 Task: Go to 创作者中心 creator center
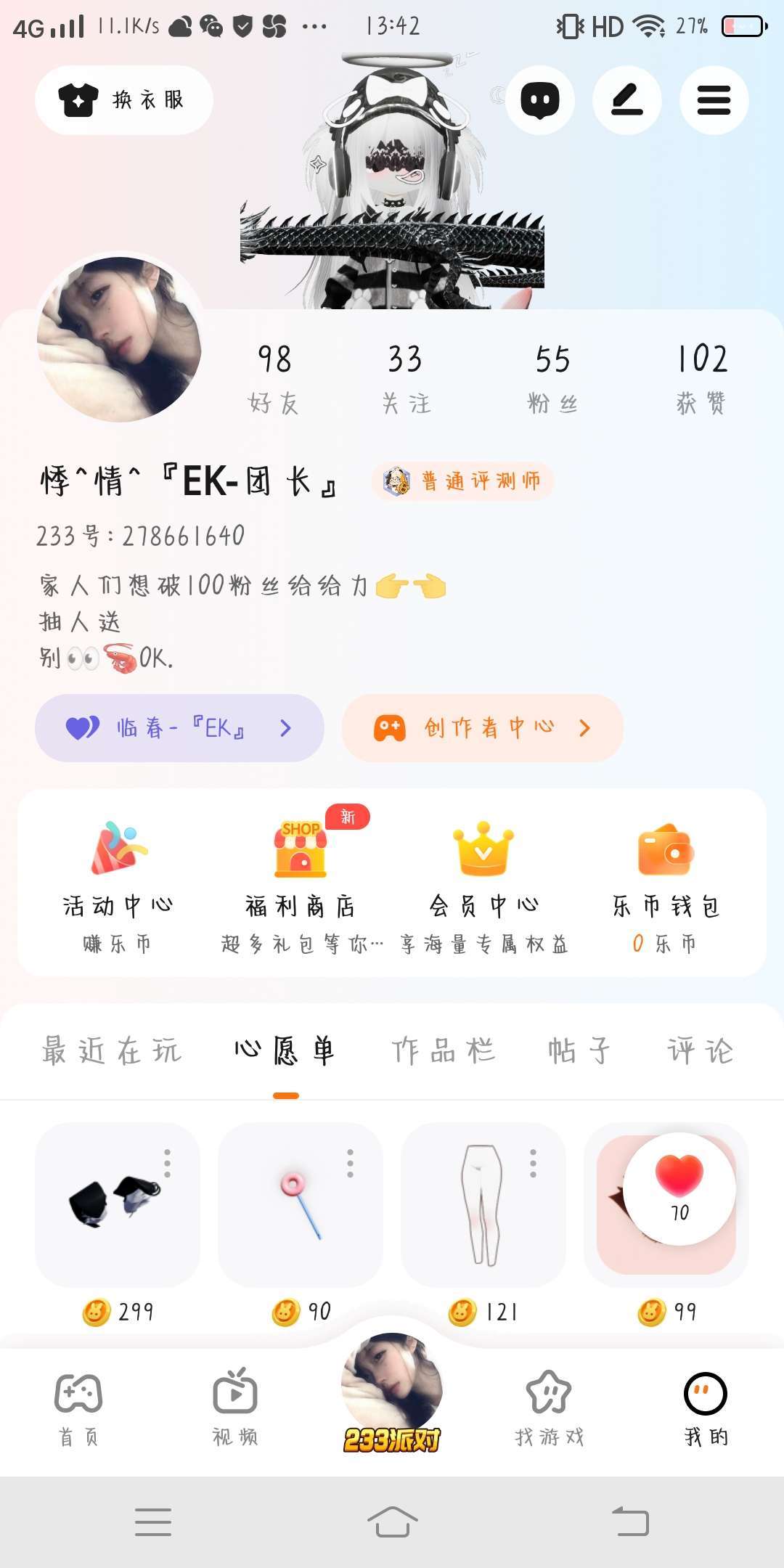coord(483,728)
